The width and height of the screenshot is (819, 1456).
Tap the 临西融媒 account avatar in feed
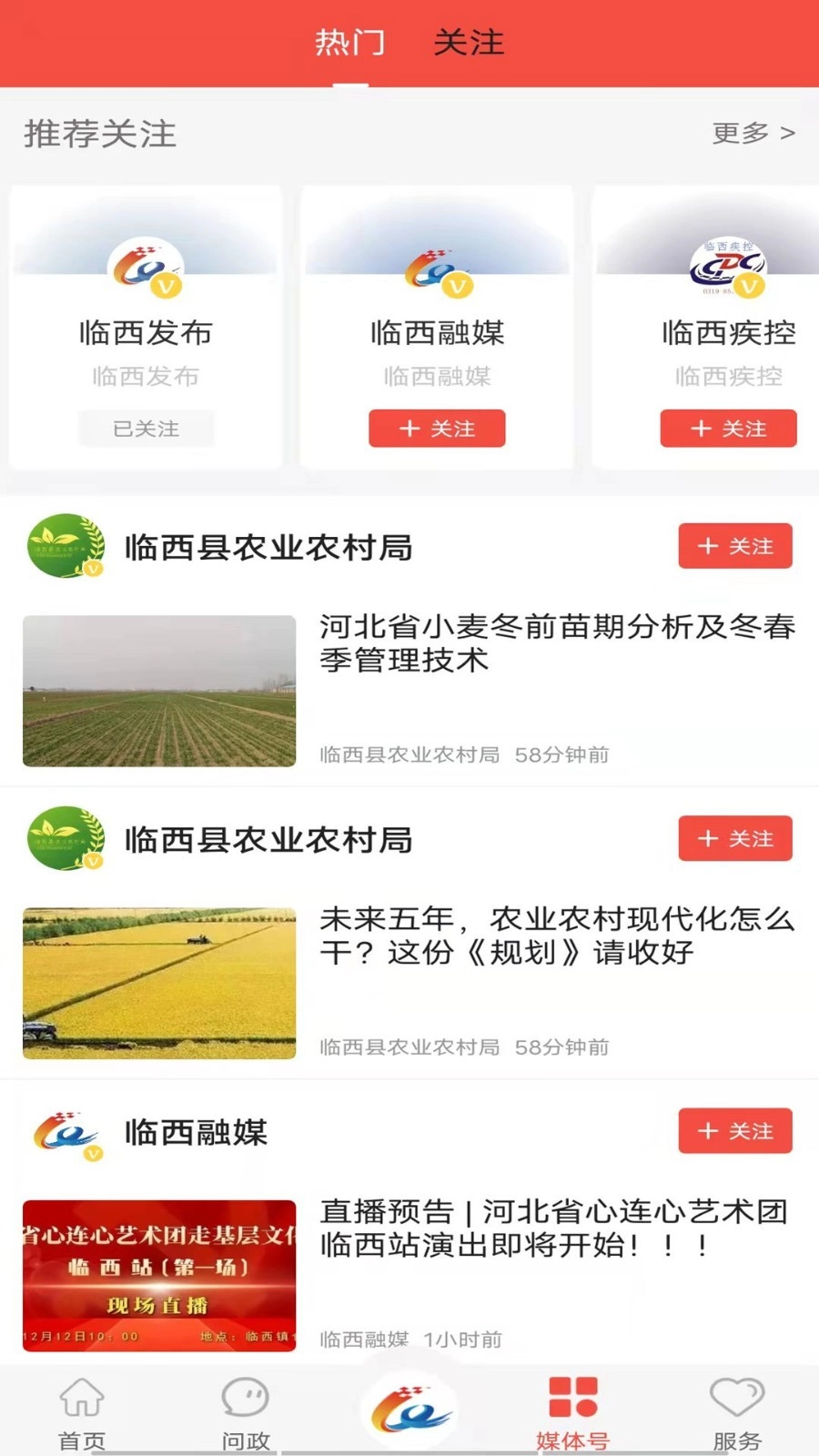pos(64,1131)
